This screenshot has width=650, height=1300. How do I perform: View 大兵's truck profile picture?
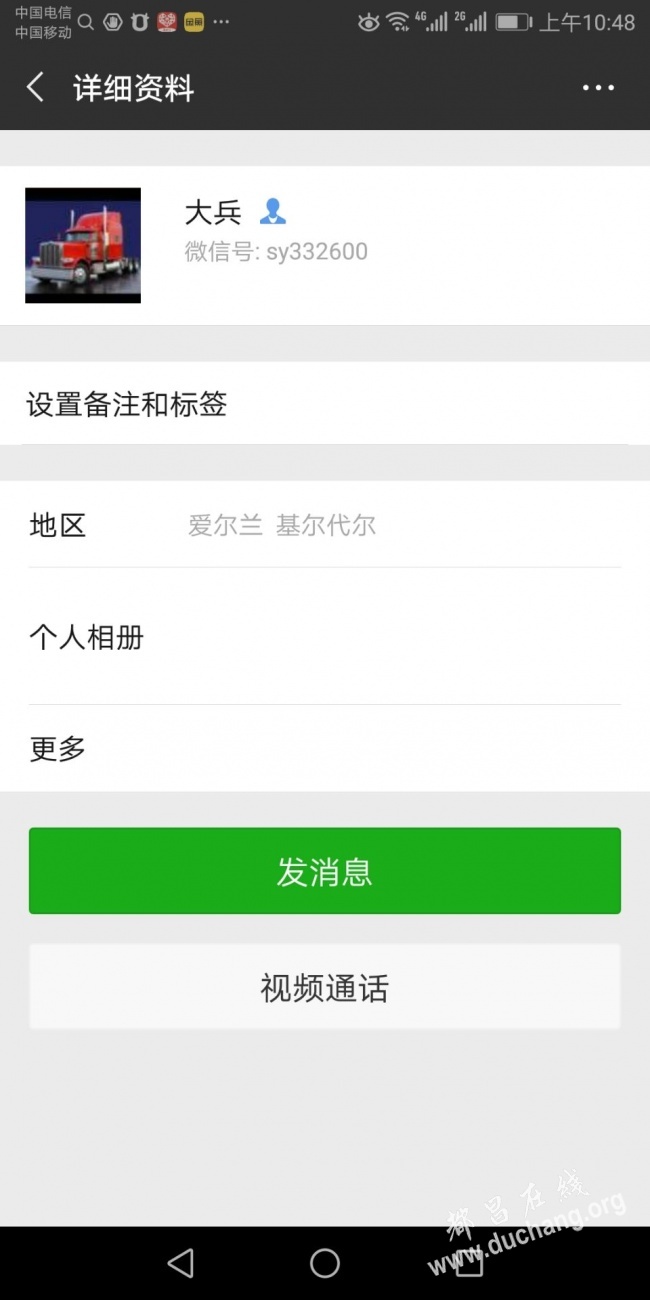[83, 245]
